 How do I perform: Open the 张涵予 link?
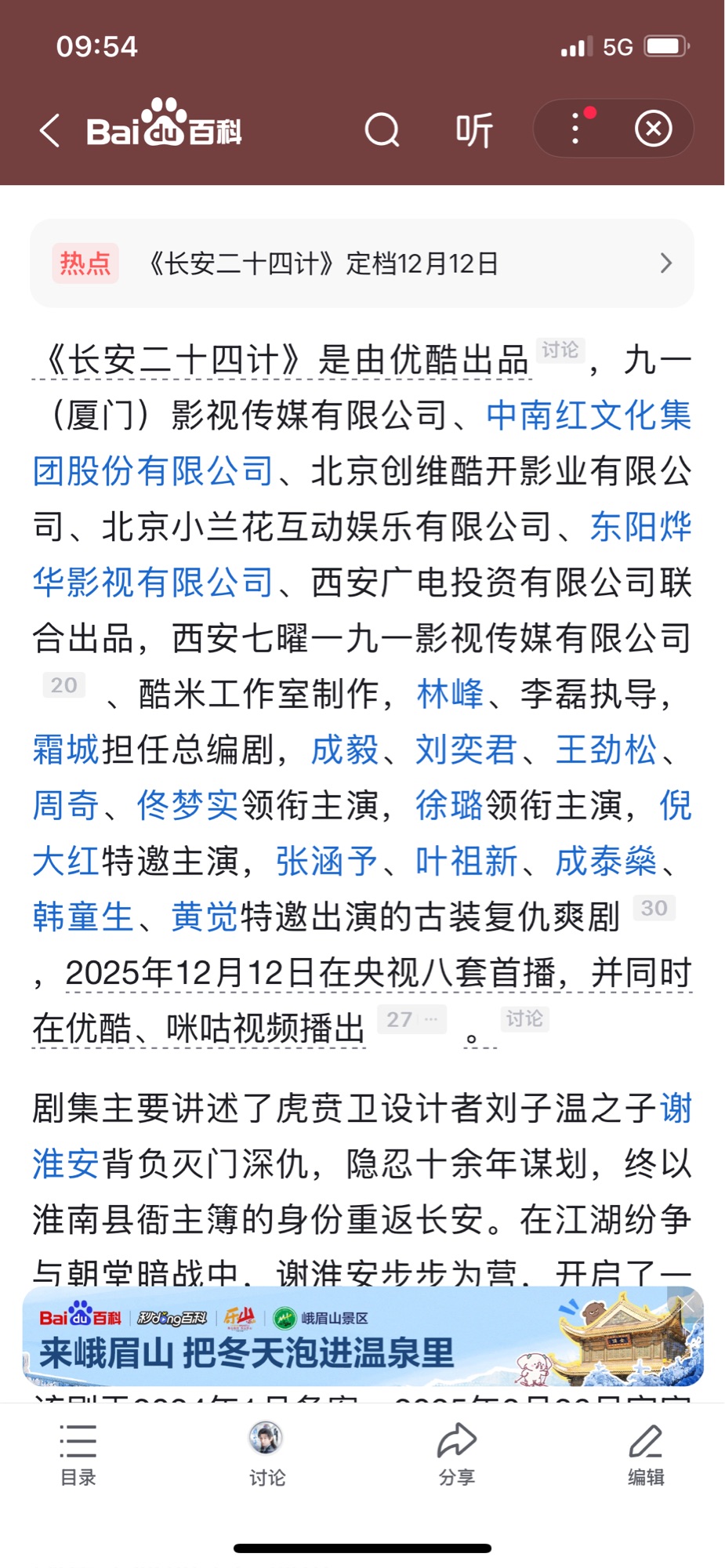327,861
